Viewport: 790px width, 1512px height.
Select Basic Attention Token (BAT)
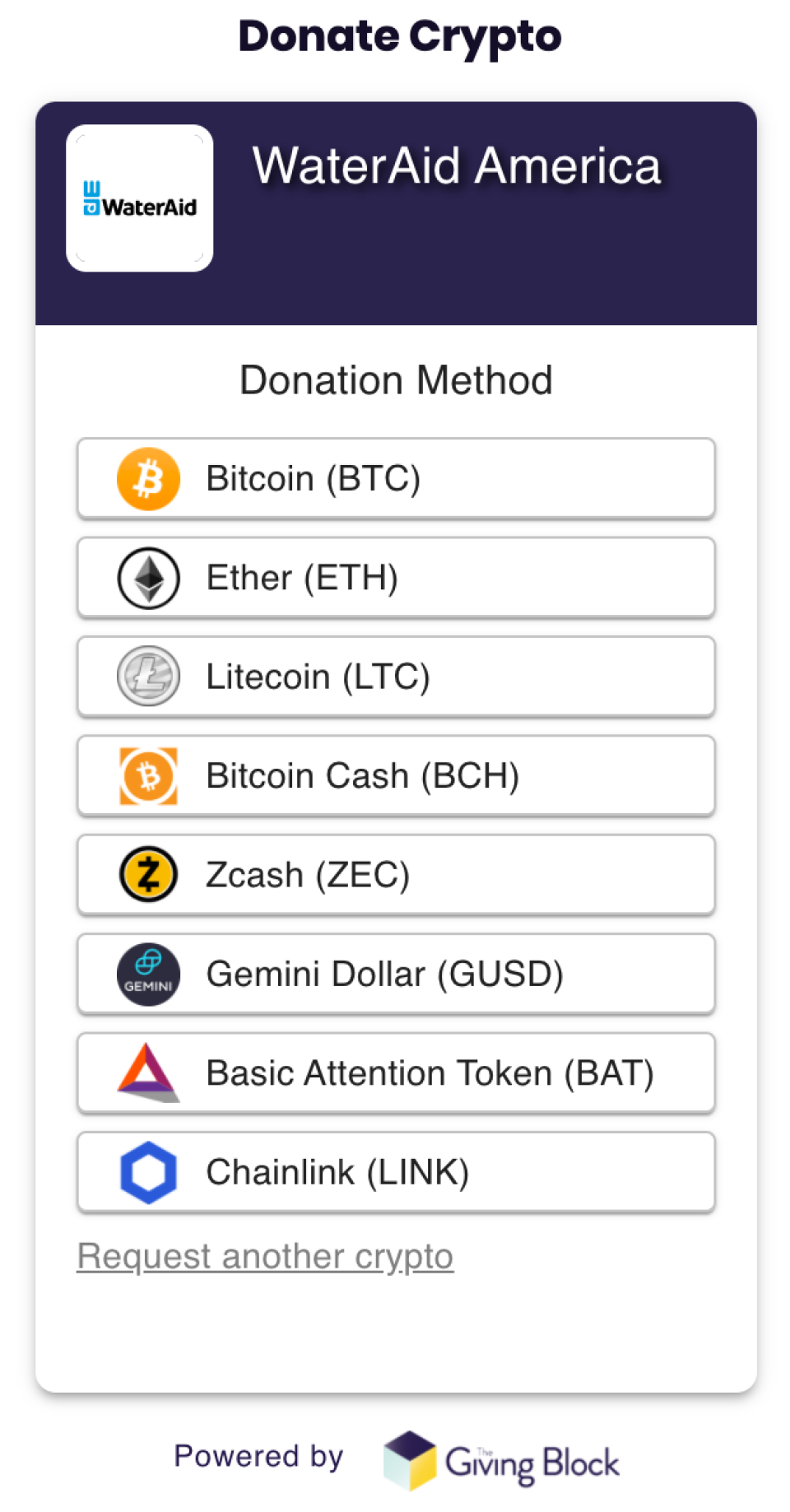(x=396, y=1072)
